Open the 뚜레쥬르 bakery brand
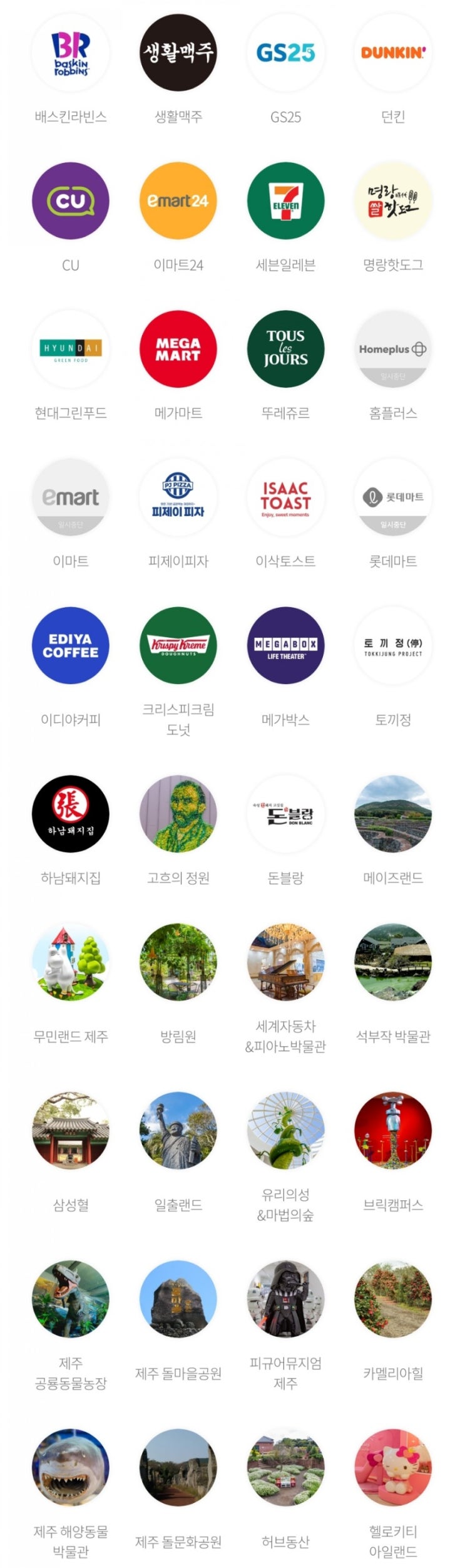Image resolution: width=465 pixels, height=1568 pixels. pos(286,349)
